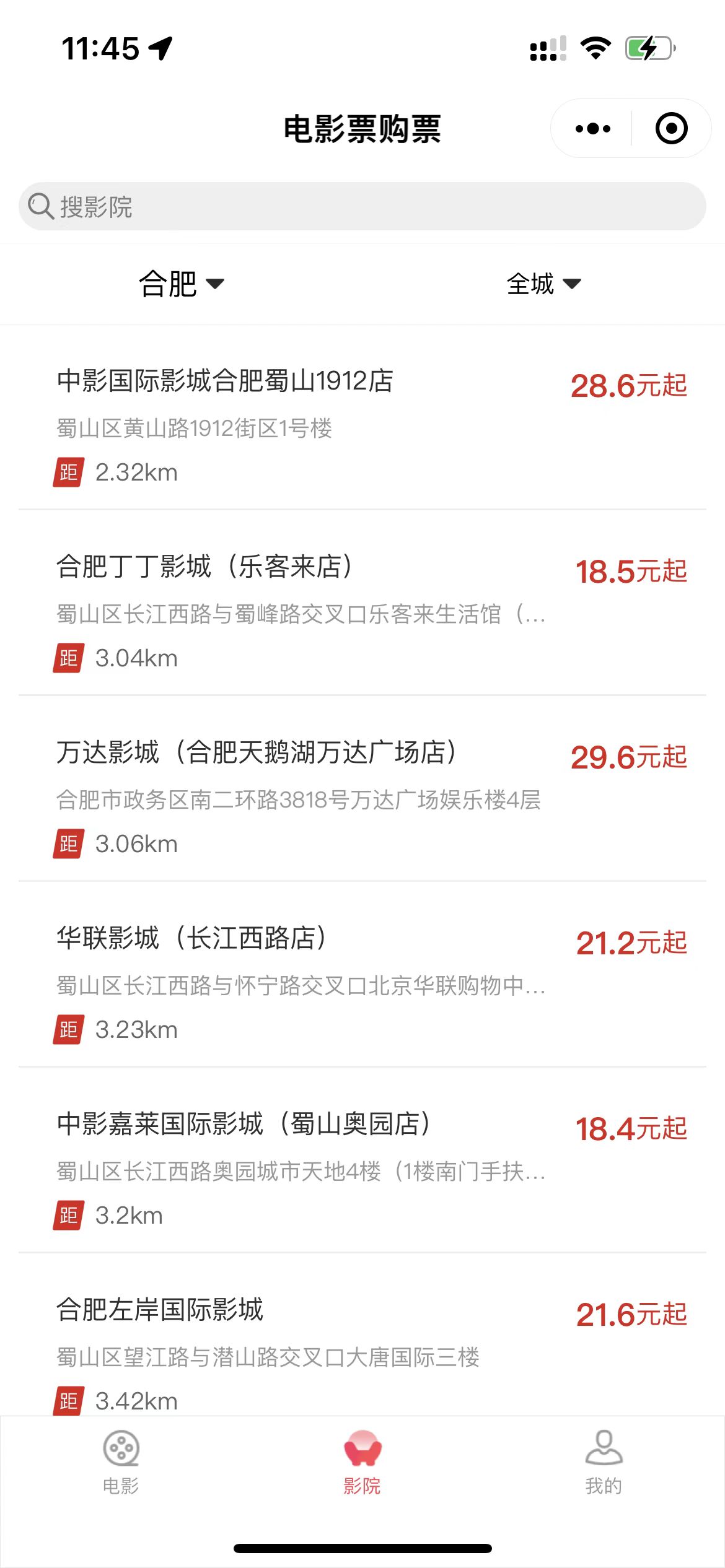The width and height of the screenshot is (725, 1568).
Task: Close the mini program via circle icon
Action: point(671,129)
